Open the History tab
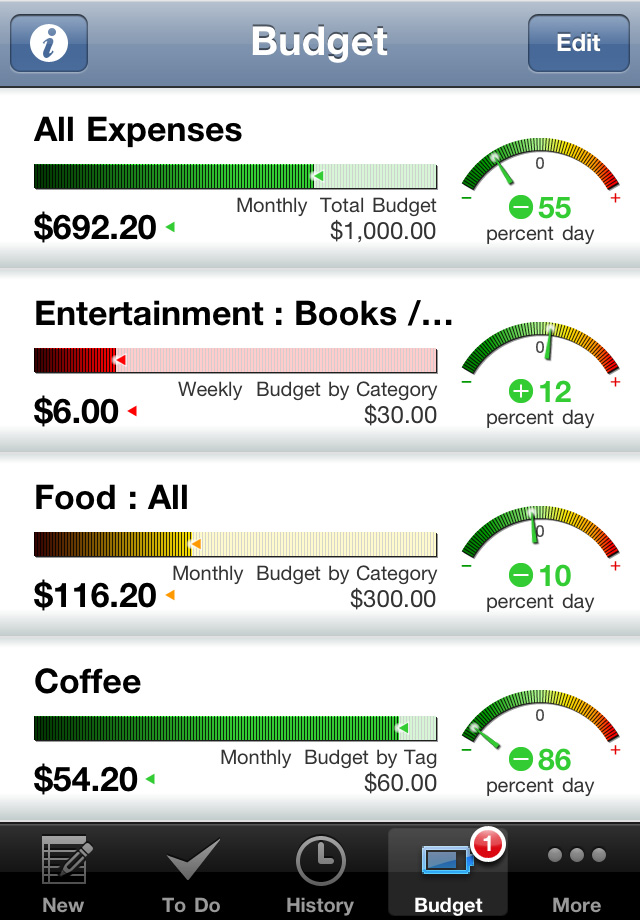 click(320, 874)
